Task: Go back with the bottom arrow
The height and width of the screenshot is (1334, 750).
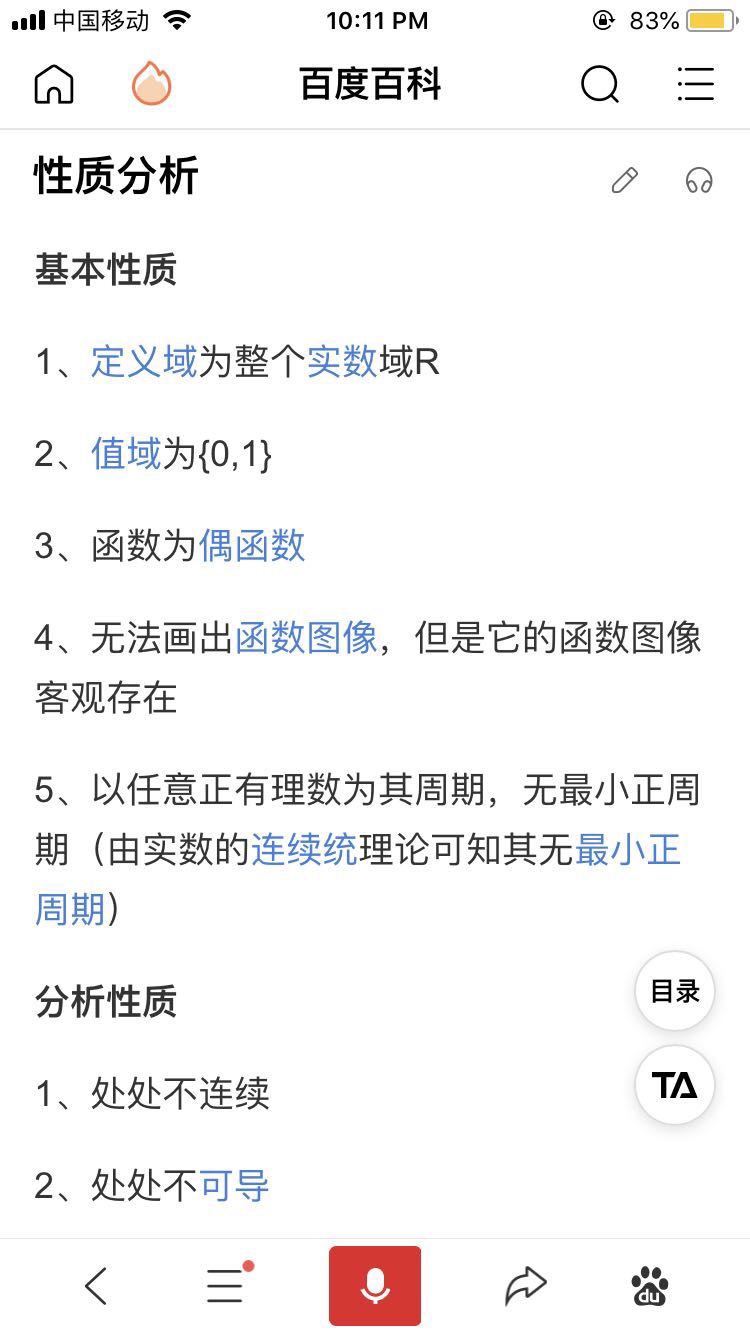Action: click(x=96, y=1286)
